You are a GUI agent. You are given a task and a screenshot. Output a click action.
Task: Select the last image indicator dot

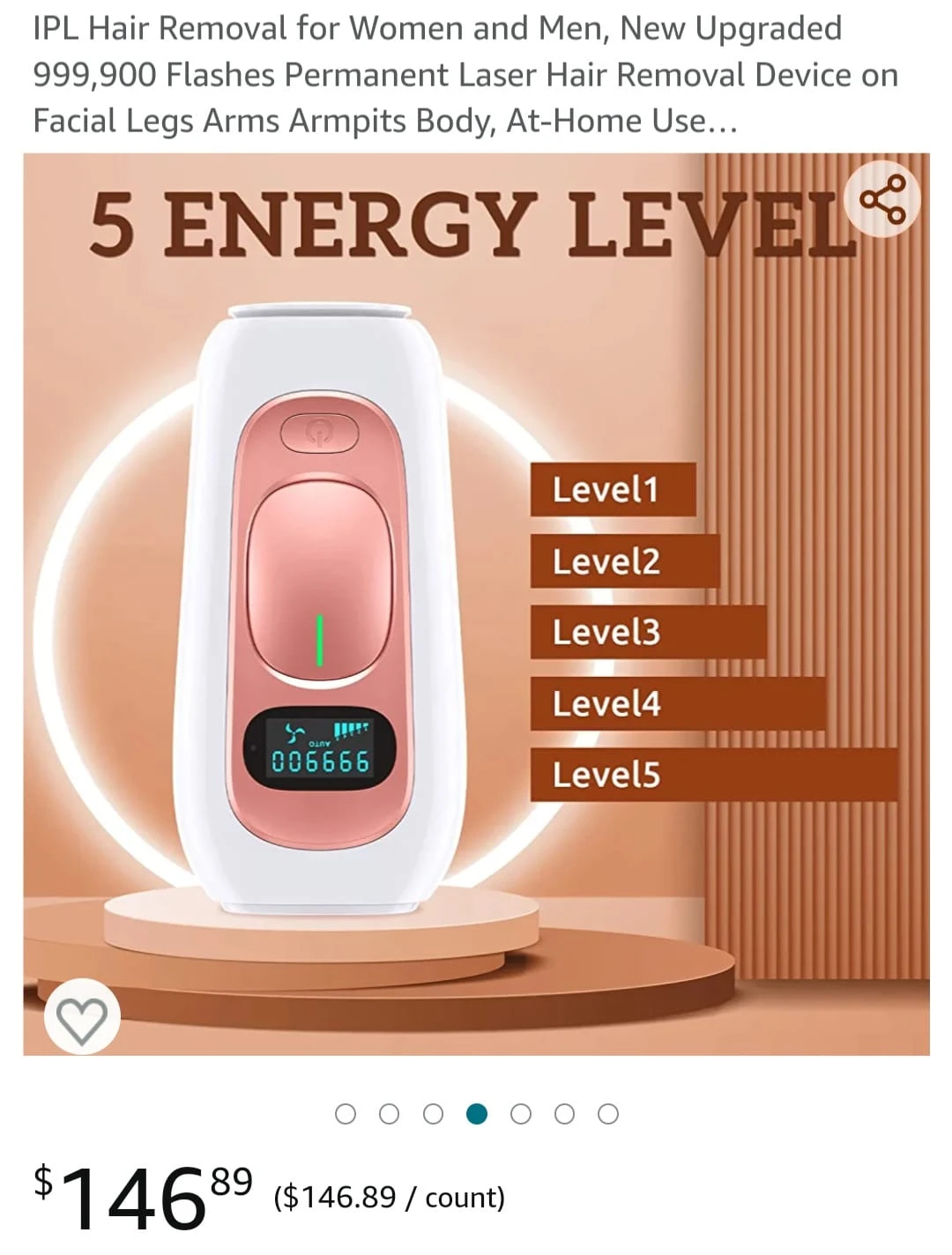tap(608, 1114)
